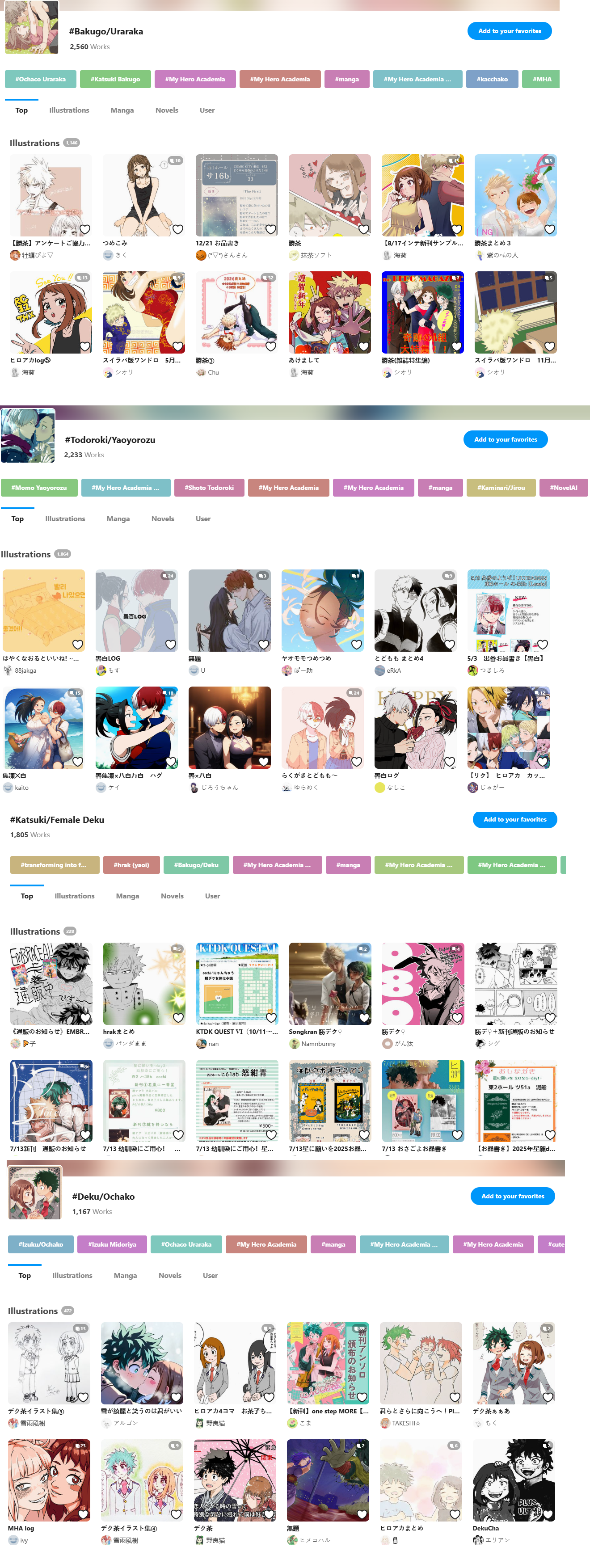Switch to User tab under Katsuki/Female Deku
The height and width of the screenshot is (1568, 590).
pos(212,896)
